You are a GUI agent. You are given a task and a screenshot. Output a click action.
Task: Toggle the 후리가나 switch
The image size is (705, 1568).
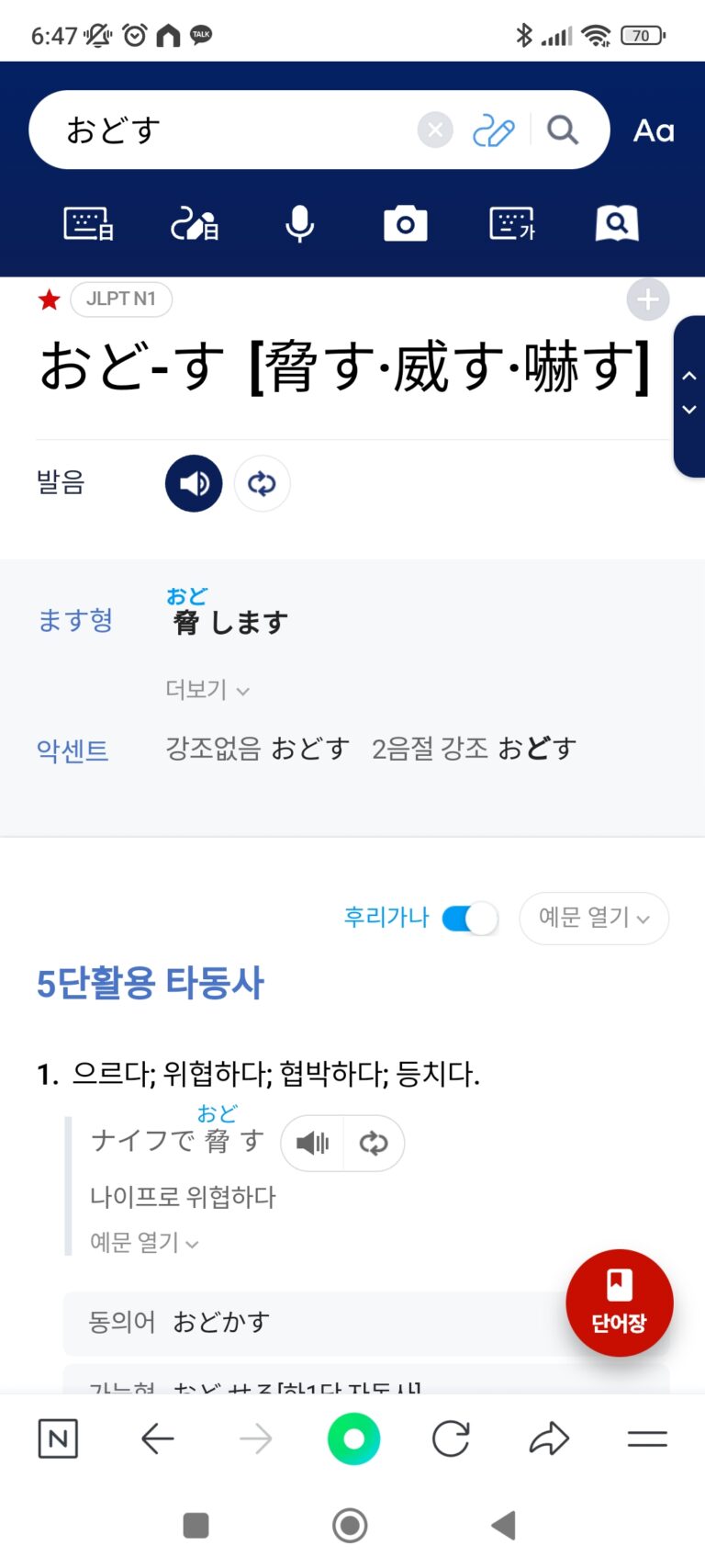470,918
